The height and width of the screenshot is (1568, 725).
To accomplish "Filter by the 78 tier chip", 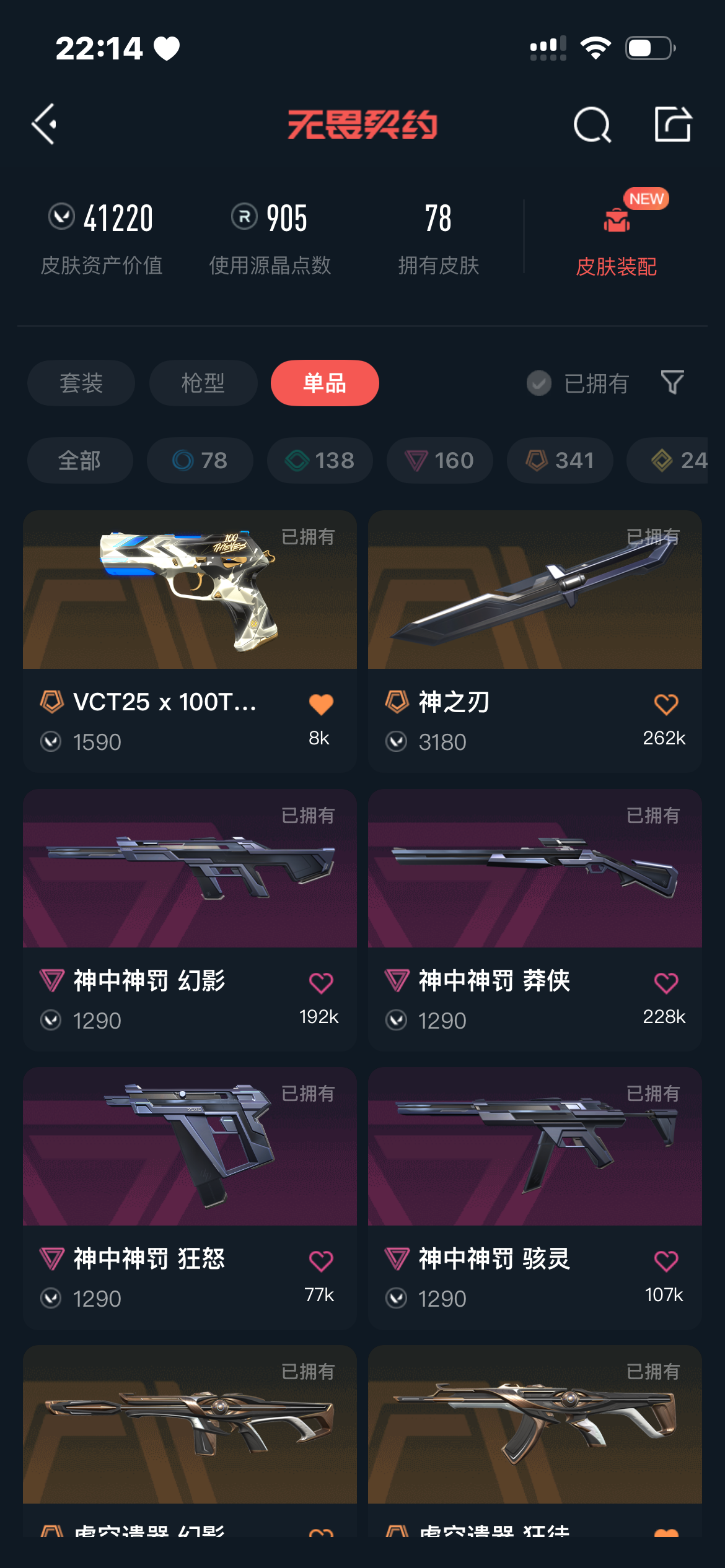I will point(200,461).
